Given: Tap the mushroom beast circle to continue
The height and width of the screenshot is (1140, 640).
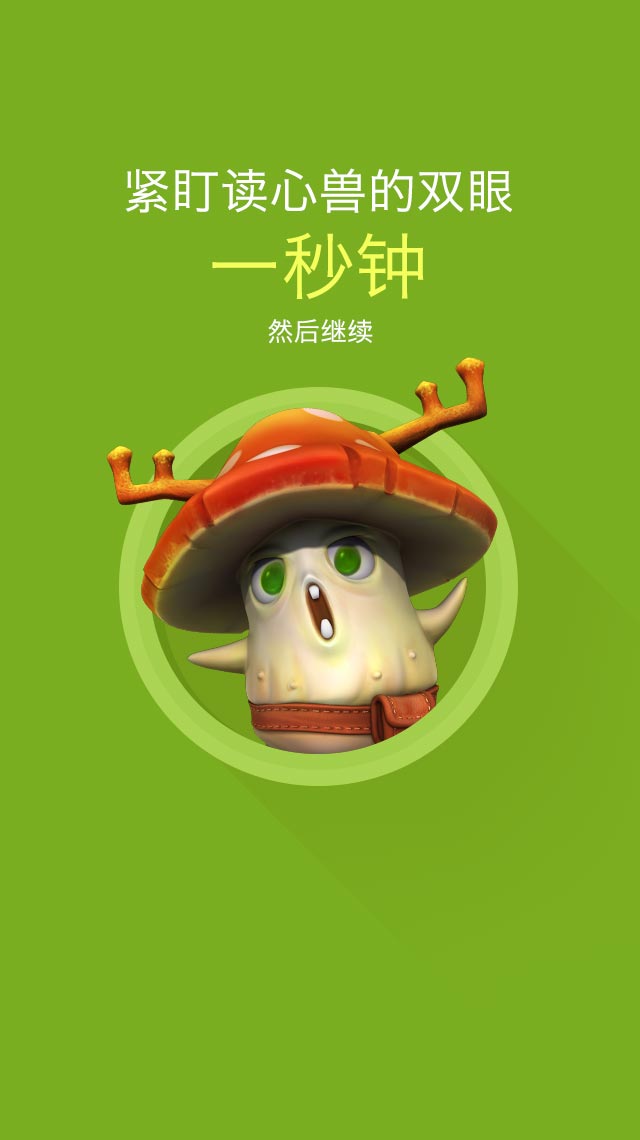Looking at the screenshot, I should click(x=318, y=586).
